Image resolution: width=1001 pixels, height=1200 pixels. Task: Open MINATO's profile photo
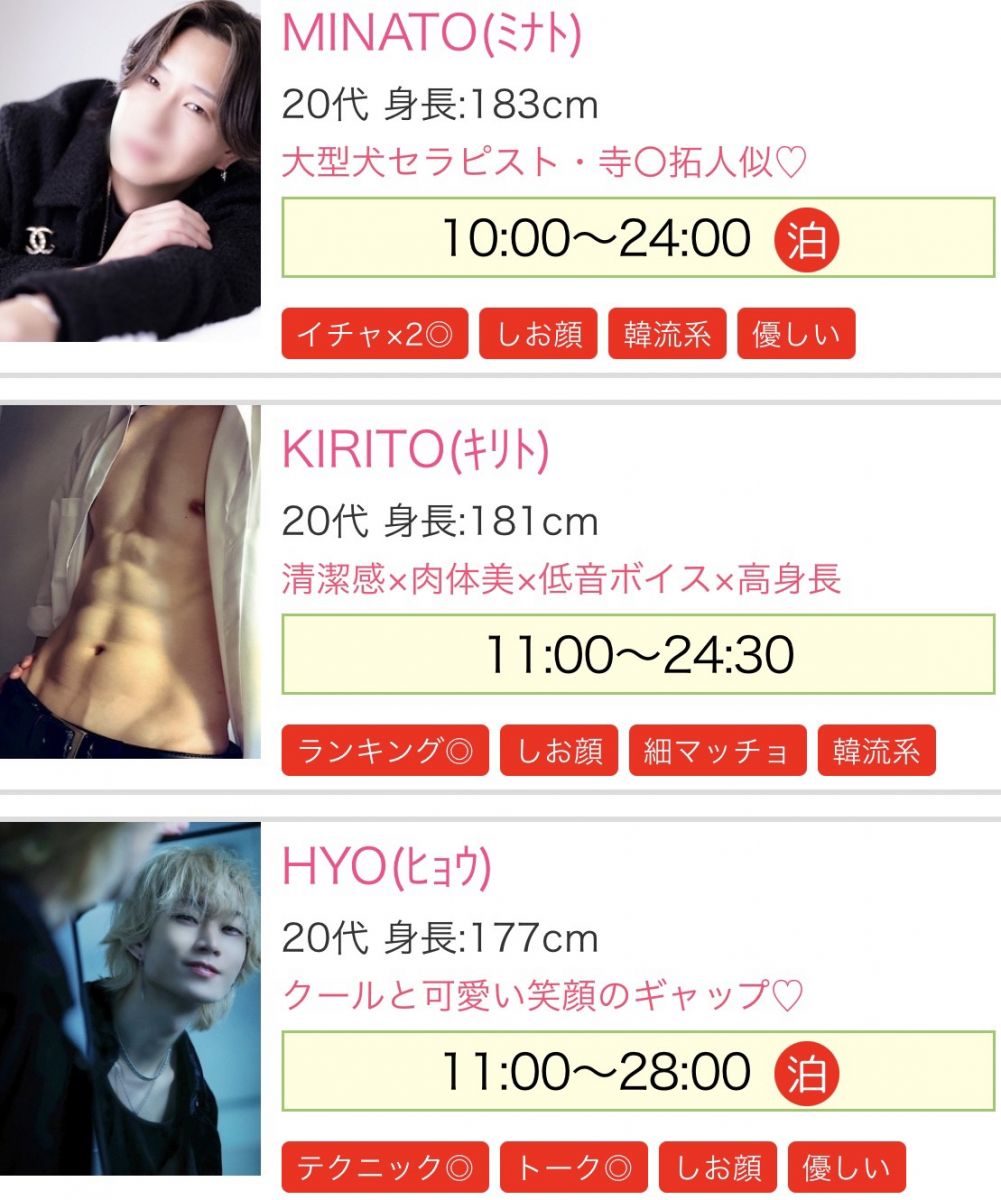130,170
